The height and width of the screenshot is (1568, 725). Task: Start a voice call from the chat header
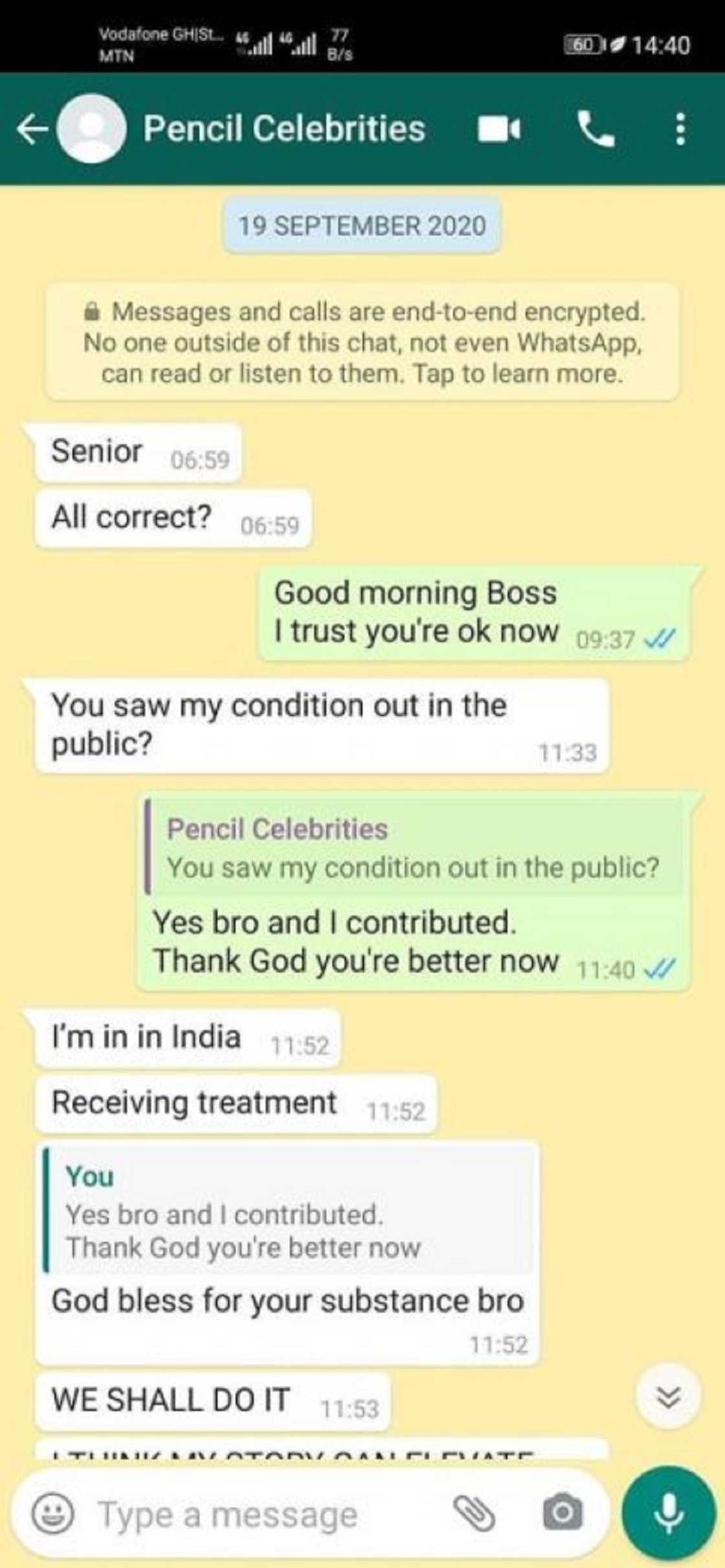click(x=596, y=129)
